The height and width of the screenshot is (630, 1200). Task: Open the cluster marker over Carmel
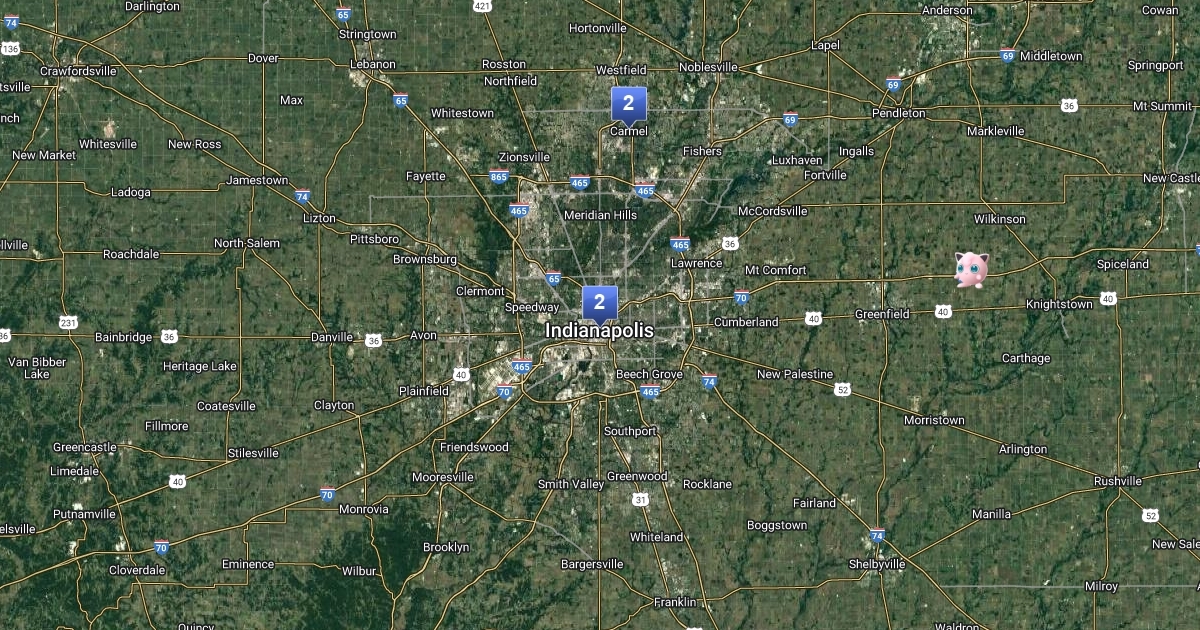pos(628,103)
